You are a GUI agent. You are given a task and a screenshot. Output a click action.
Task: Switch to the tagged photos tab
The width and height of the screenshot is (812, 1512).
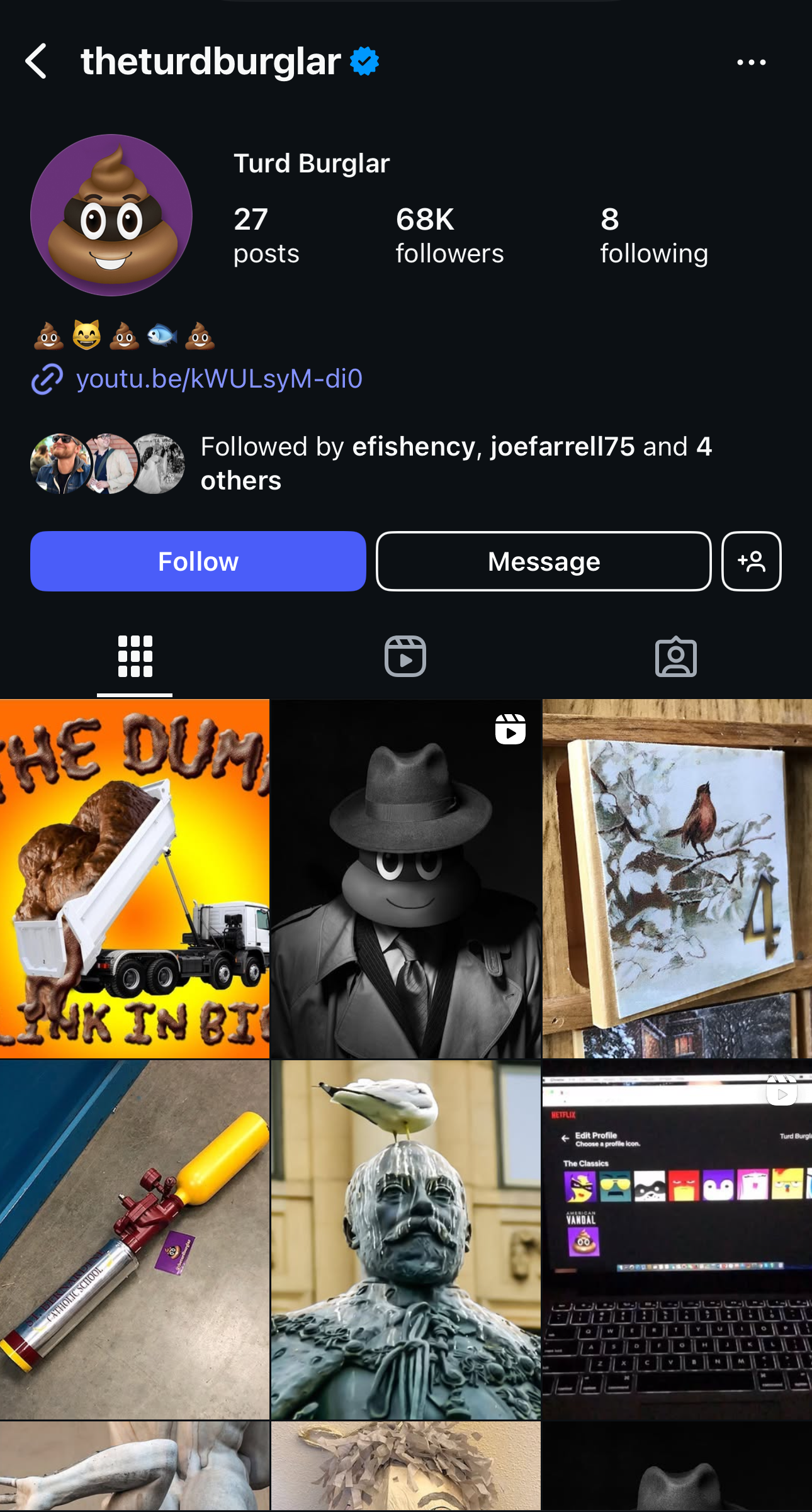675,656
